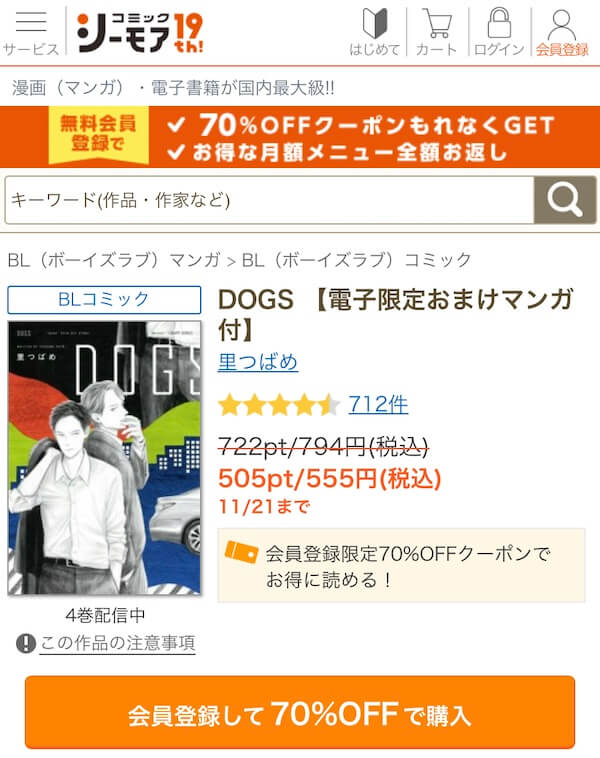
Task: Open the ログイン page
Action: pos(499,32)
